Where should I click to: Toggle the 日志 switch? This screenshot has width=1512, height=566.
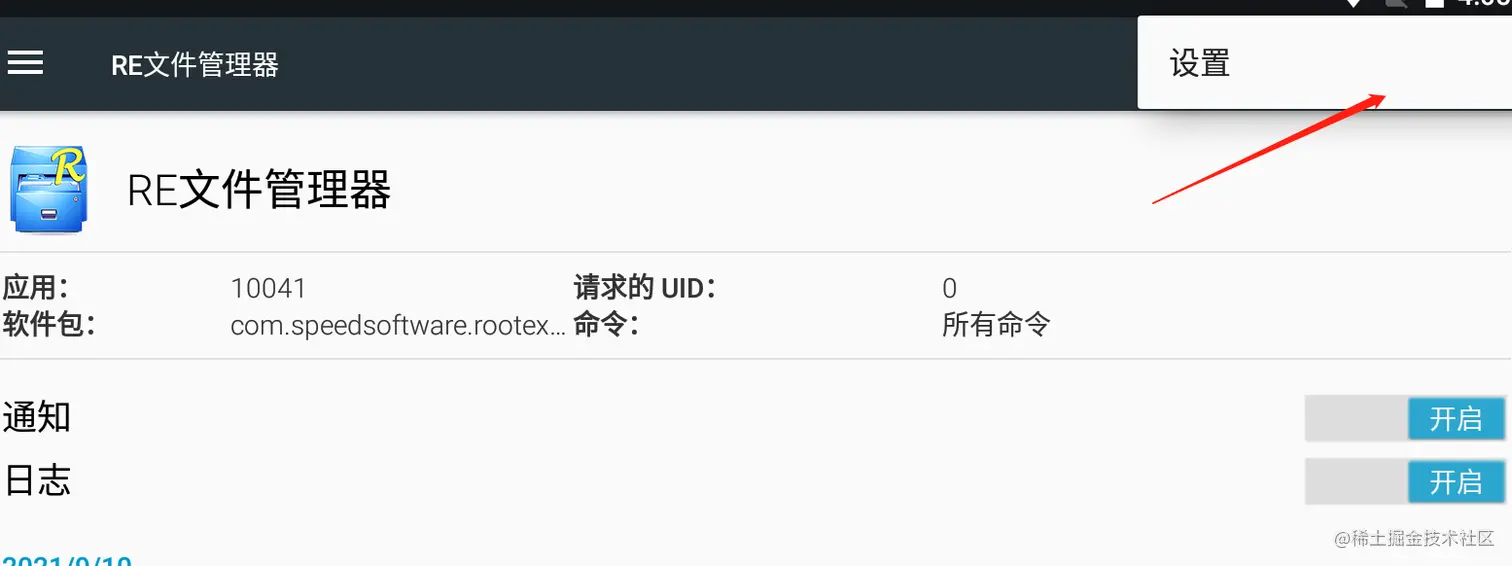coord(1404,482)
